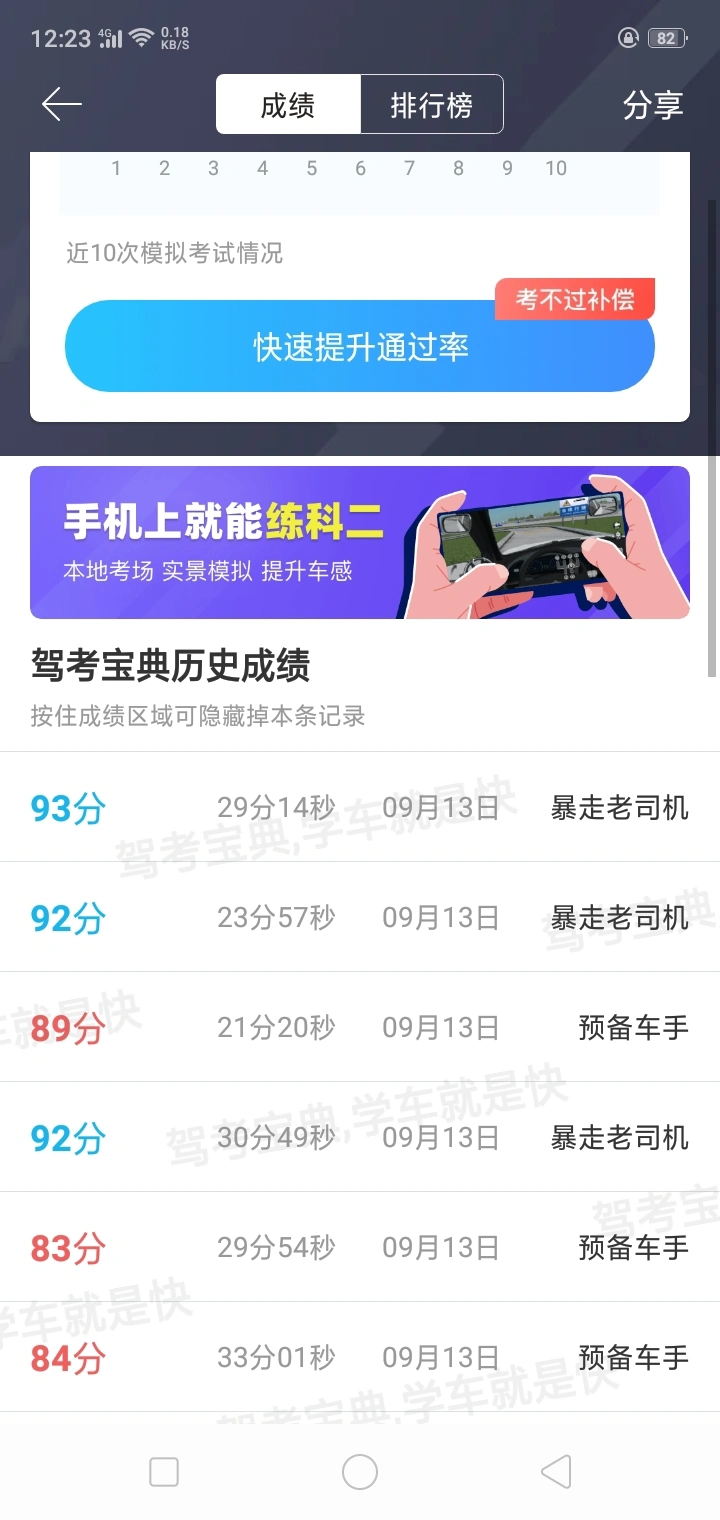Select the 成绩 tab
720x1520 pixels.
pyautogui.click(x=288, y=104)
